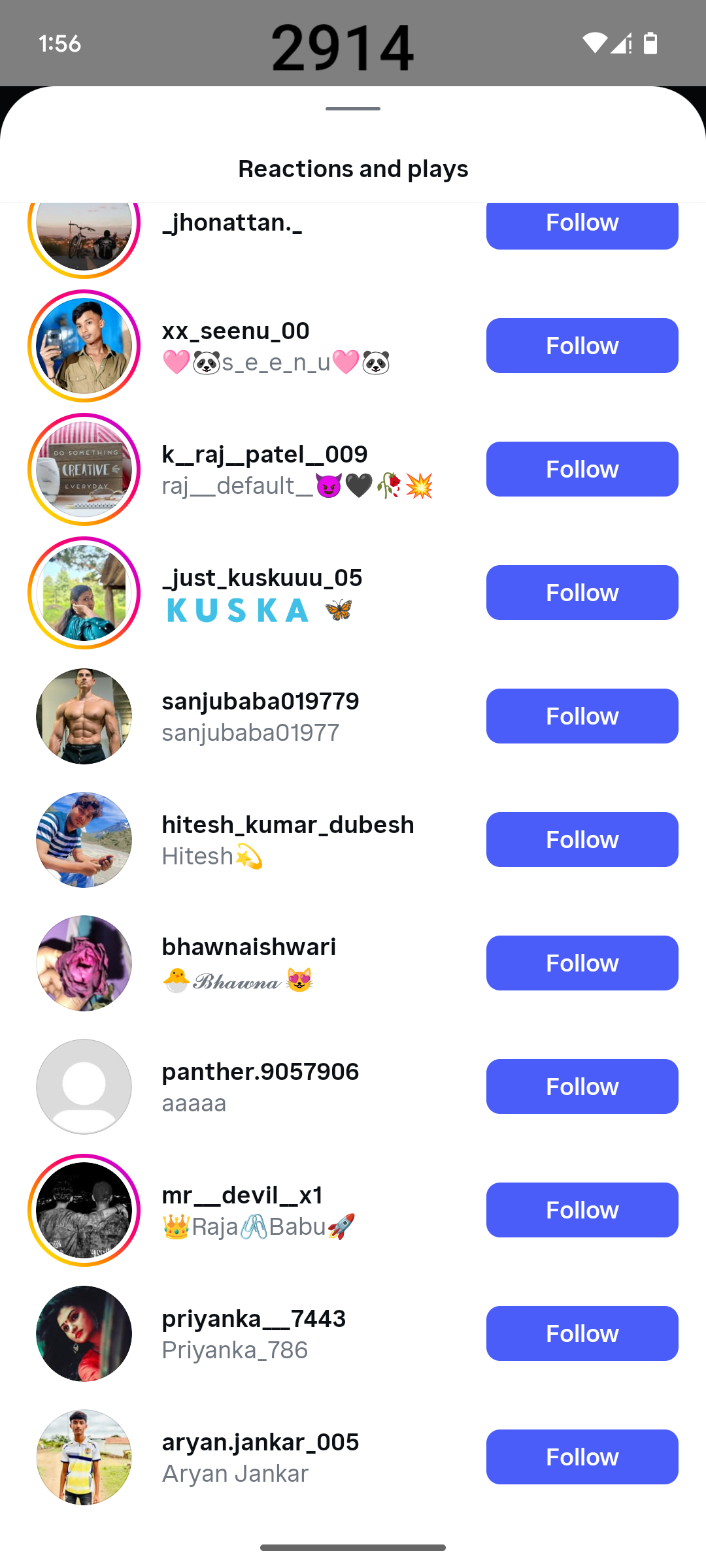This screenshot has height=1568, width=706.
Task: Follow k__raj__patel__009
Action: pos(582,469)
